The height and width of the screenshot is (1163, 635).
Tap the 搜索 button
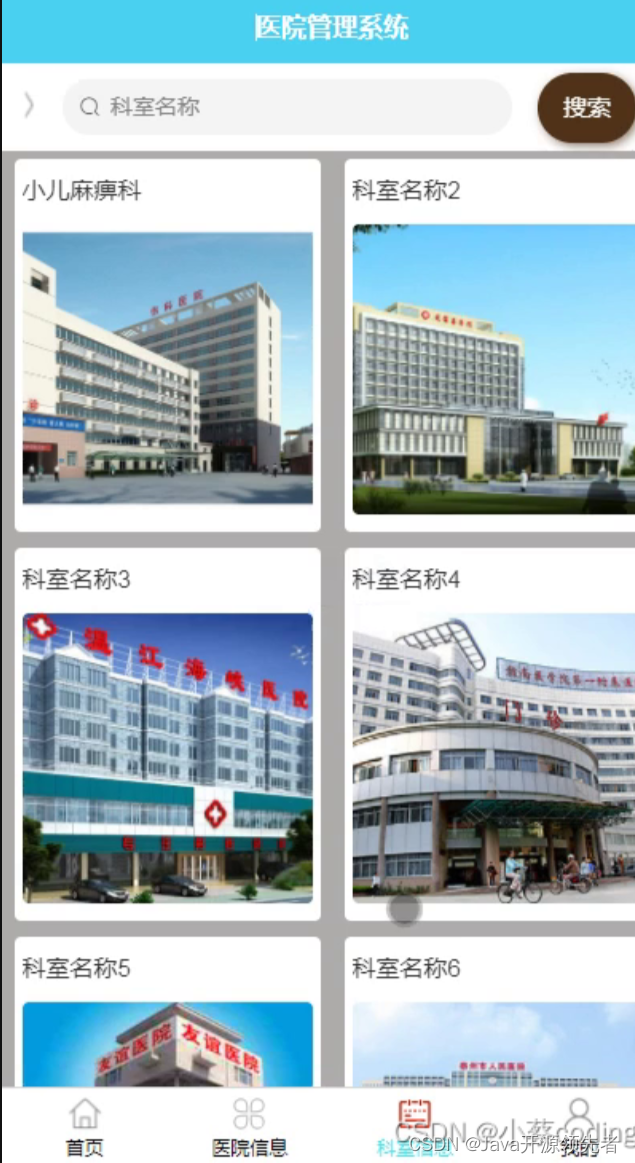(x=586, y=107)
